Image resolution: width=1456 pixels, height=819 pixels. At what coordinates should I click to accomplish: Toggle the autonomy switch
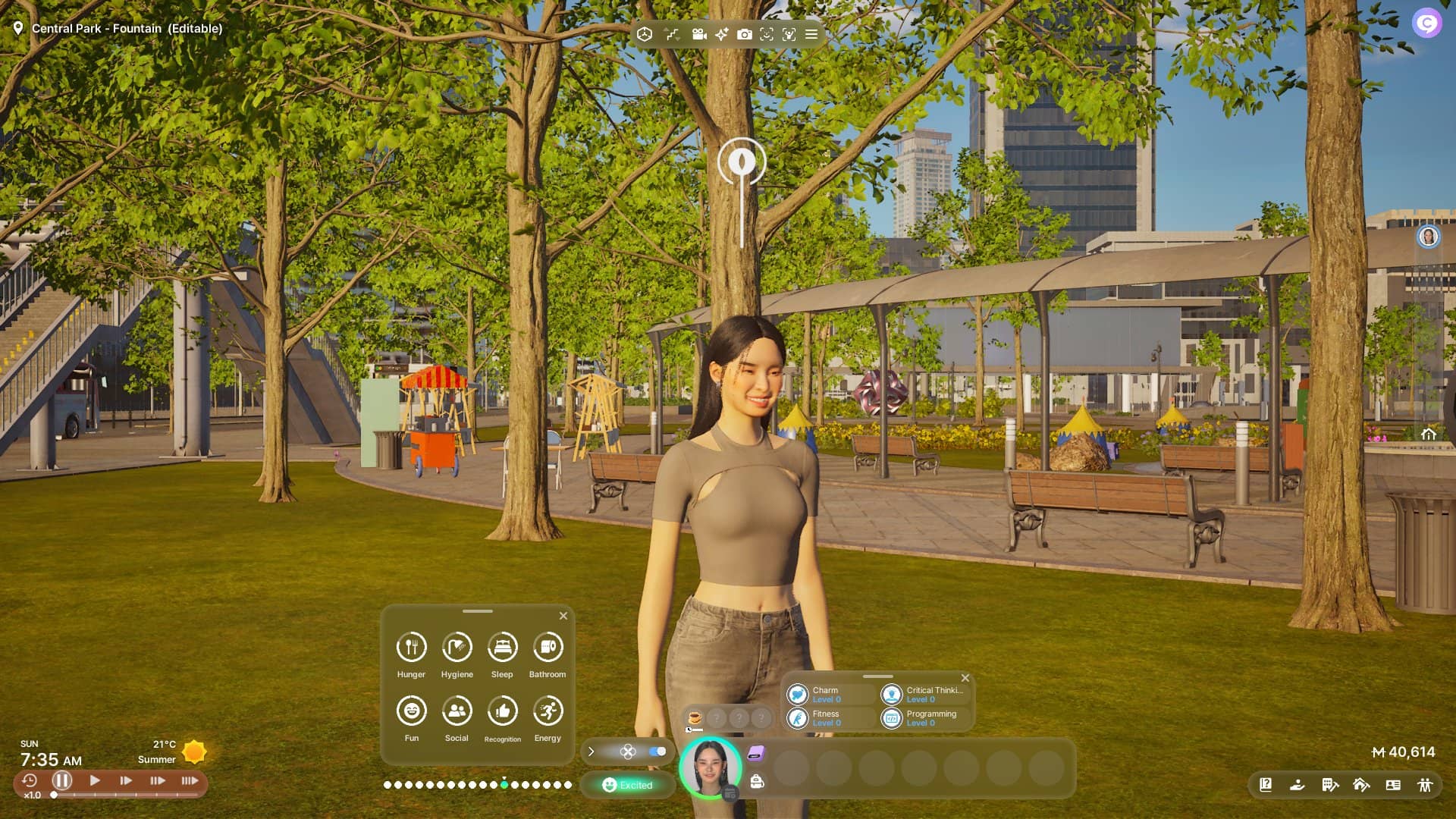[x=657, y=752]
